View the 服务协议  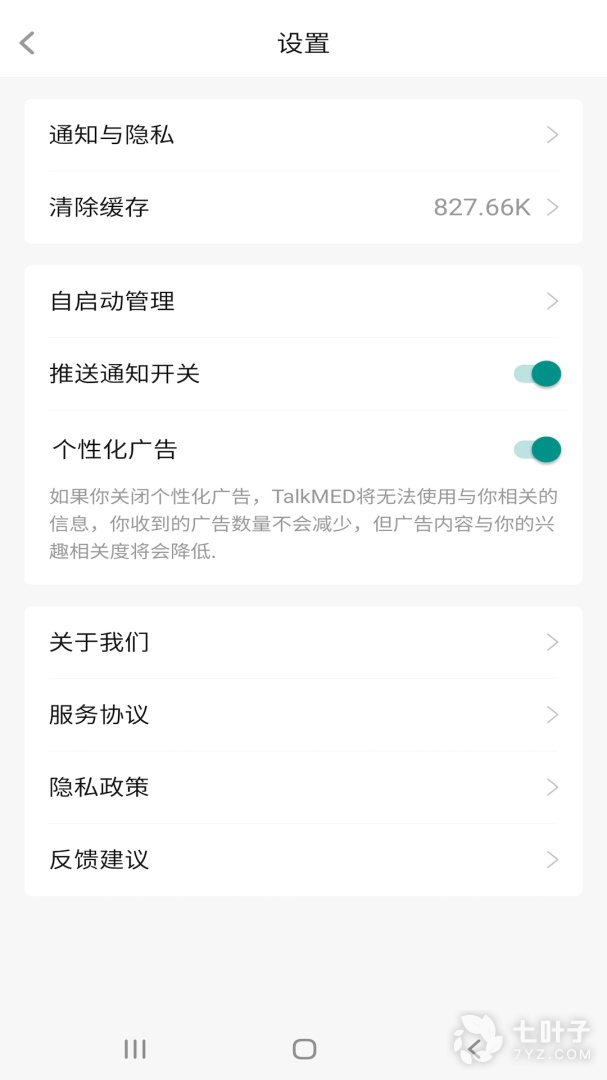pos(303,715)
